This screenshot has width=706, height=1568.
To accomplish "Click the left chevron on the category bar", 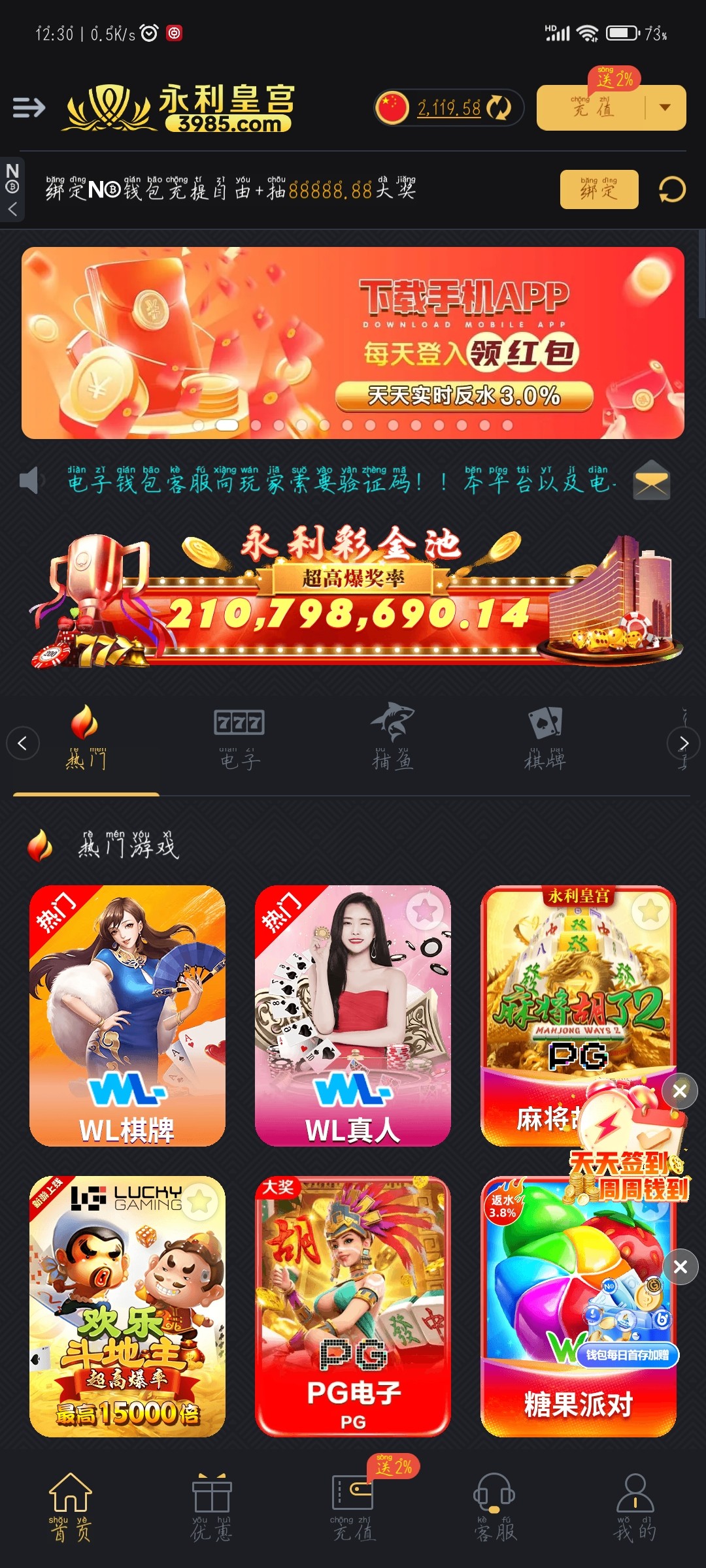I will [22, 743].
